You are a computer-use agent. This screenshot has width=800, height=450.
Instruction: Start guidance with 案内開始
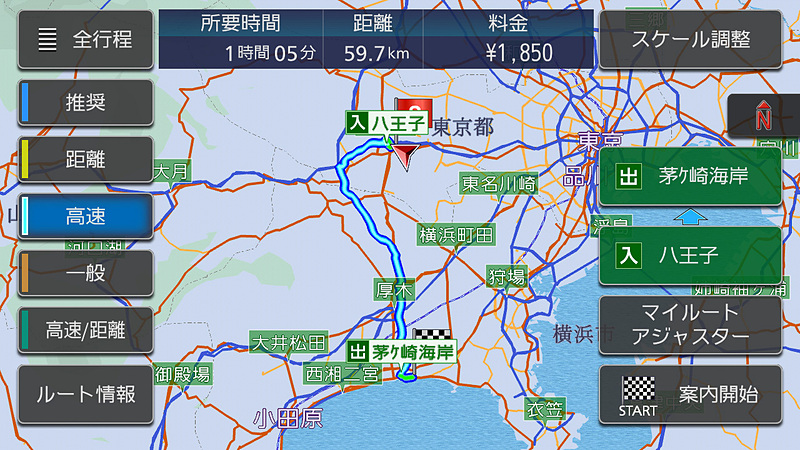(690, 394)
